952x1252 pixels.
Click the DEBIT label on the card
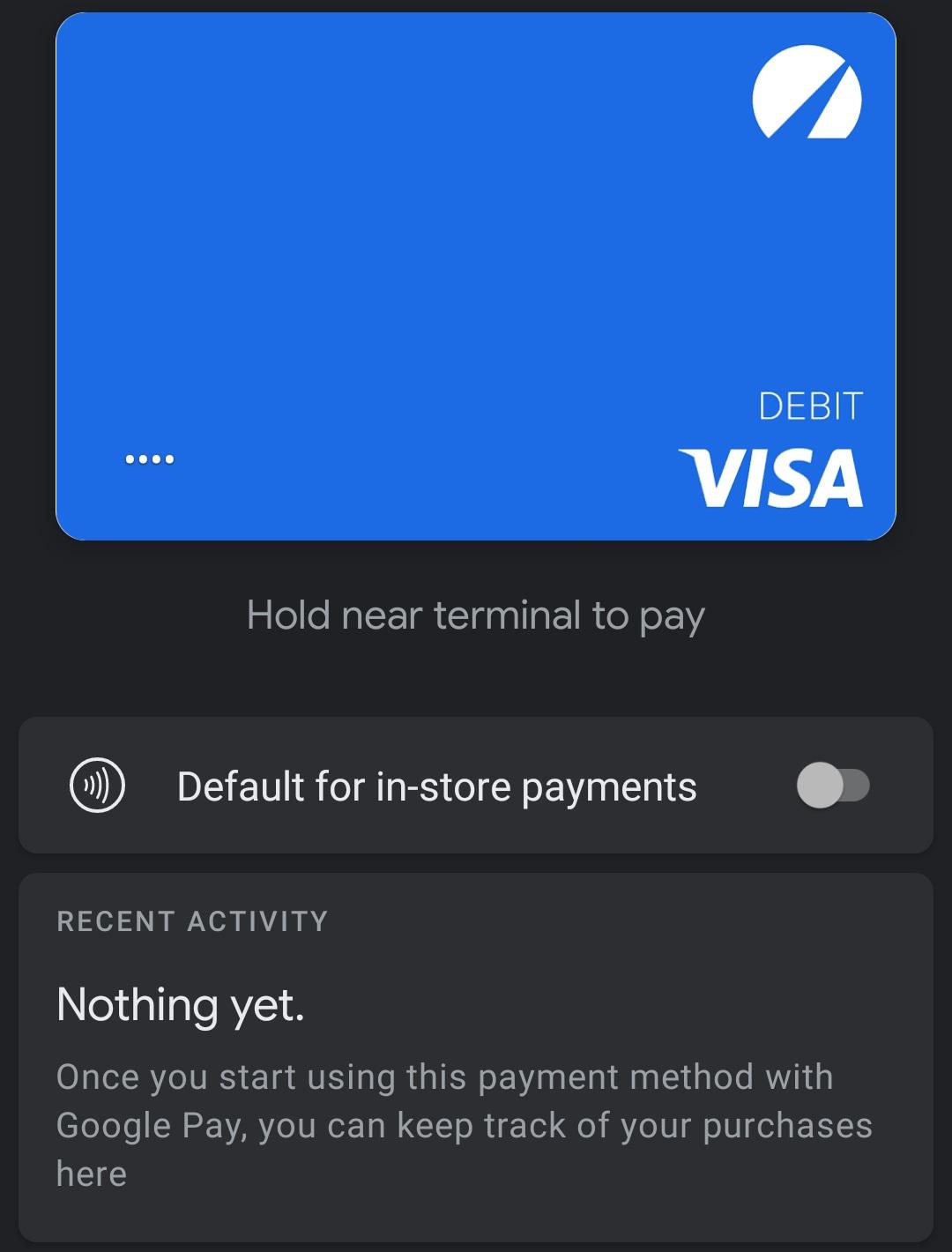810,406
